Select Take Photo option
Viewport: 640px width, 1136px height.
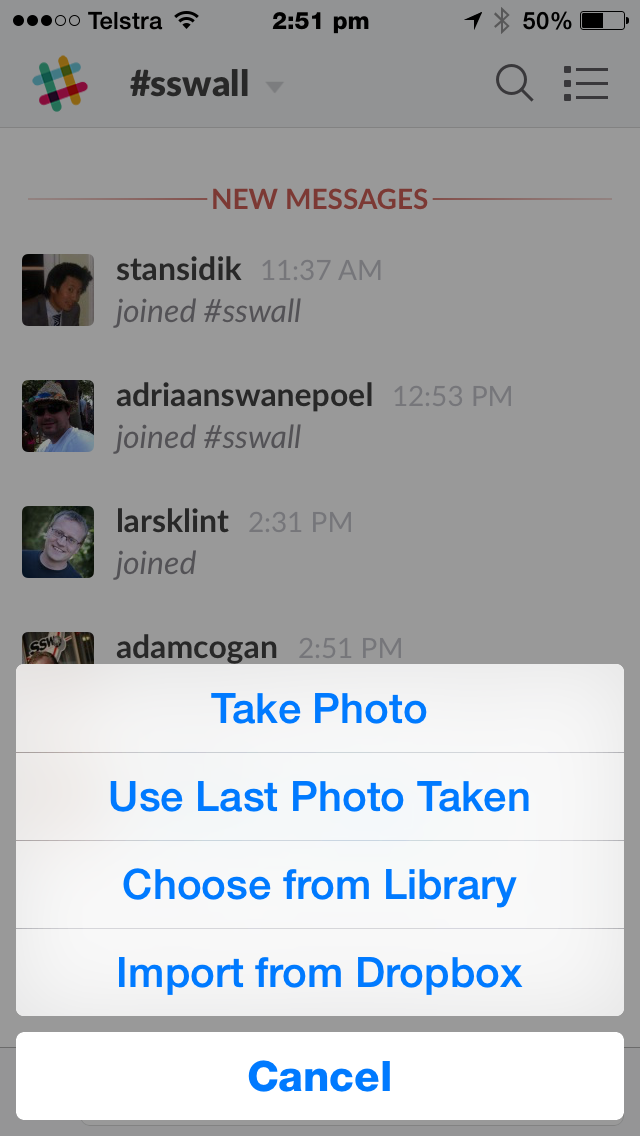click(319, 709)
